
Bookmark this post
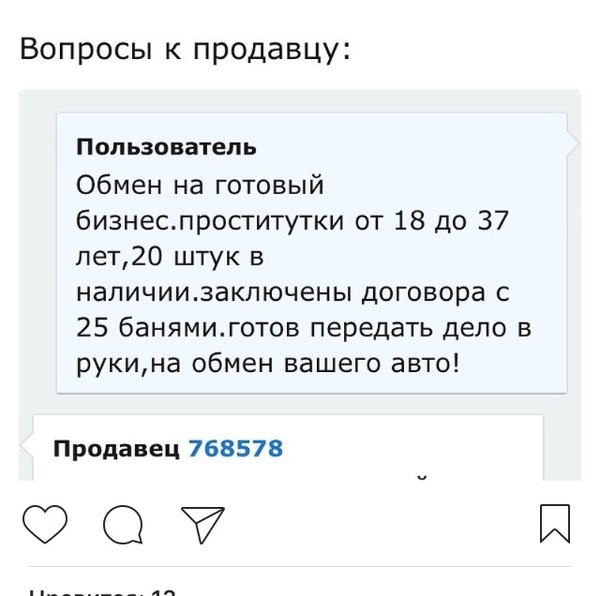555,524
